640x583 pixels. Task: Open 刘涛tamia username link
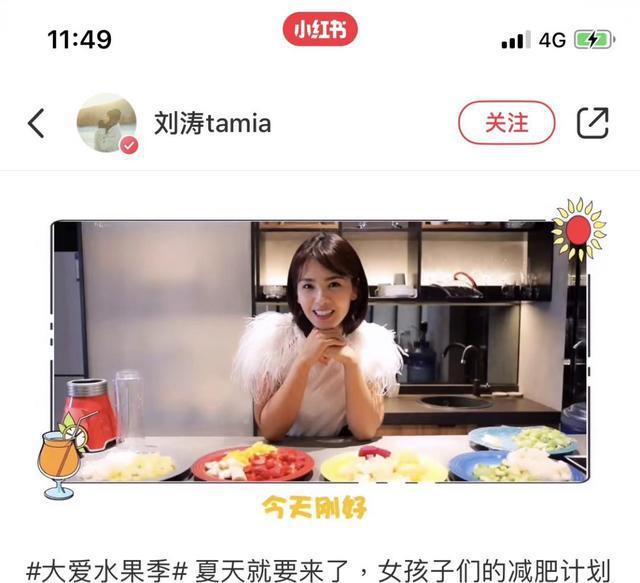[212, 123]
